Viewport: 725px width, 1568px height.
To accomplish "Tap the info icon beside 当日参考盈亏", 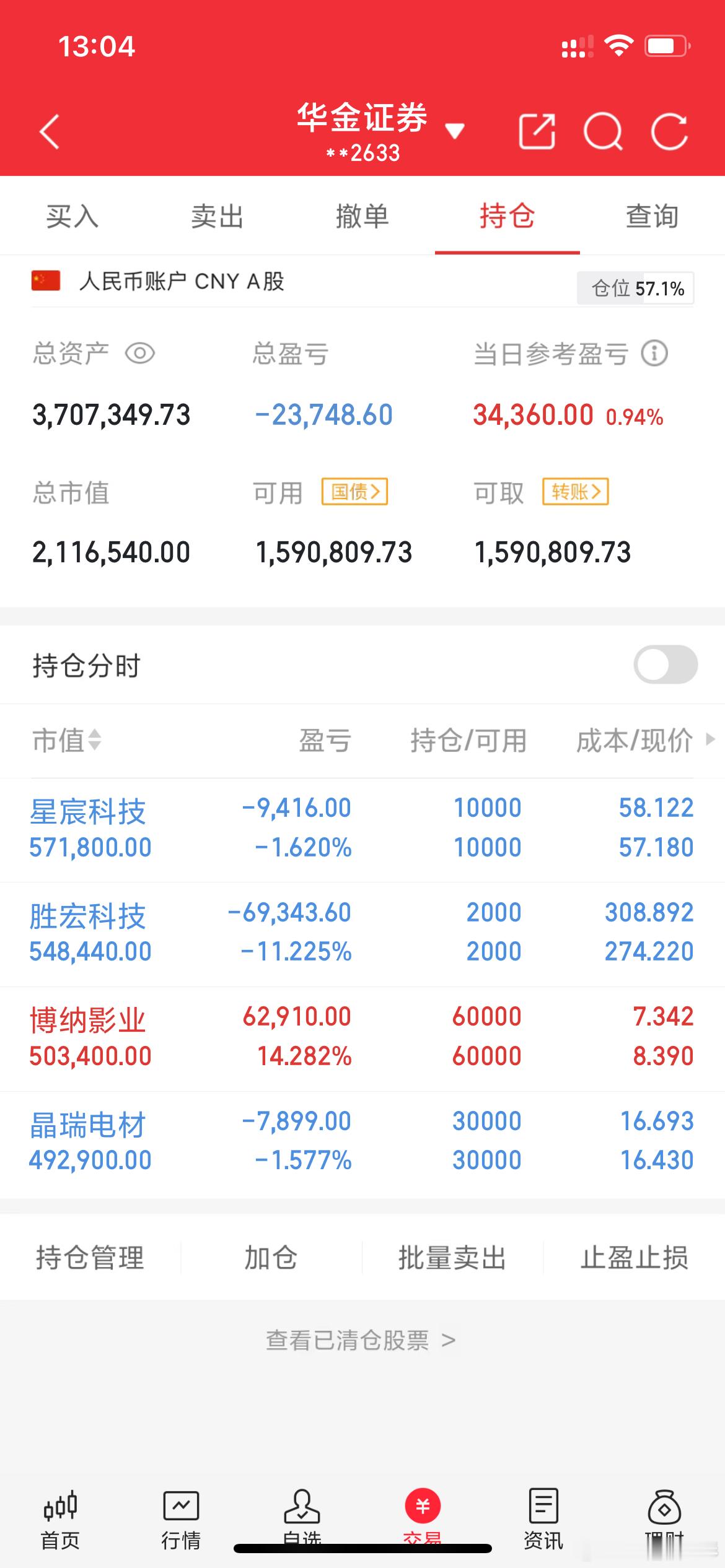I will [655, 354].
